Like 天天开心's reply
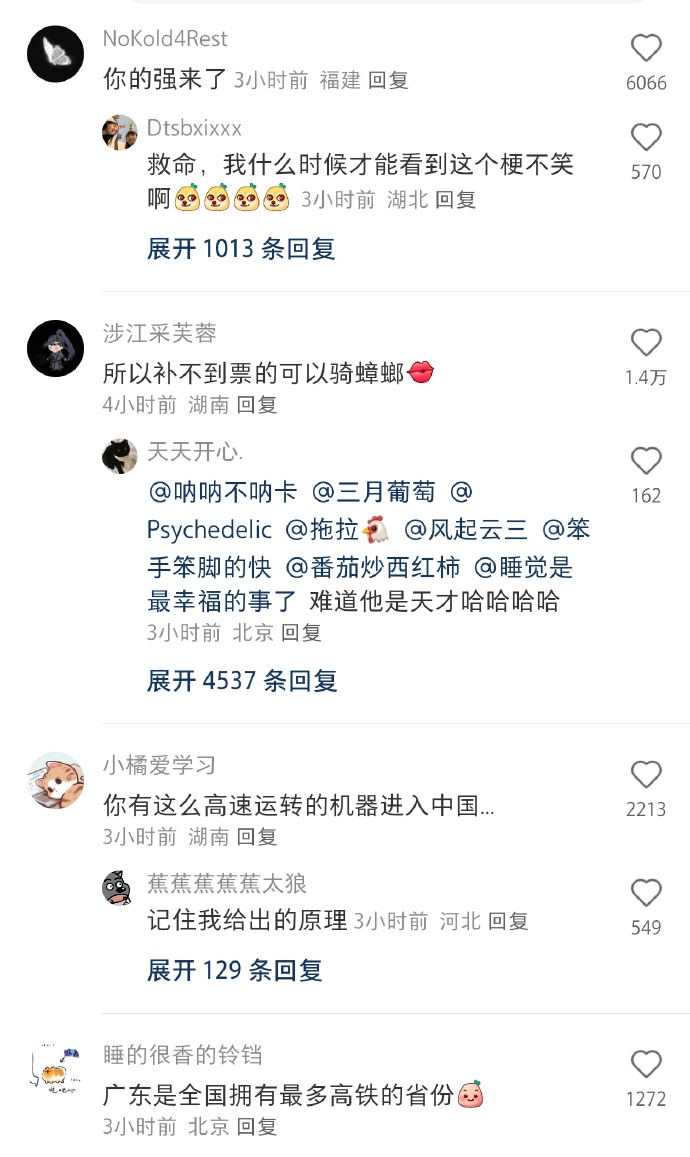Viewport: 690px width, 1157px height. point(646,461)
